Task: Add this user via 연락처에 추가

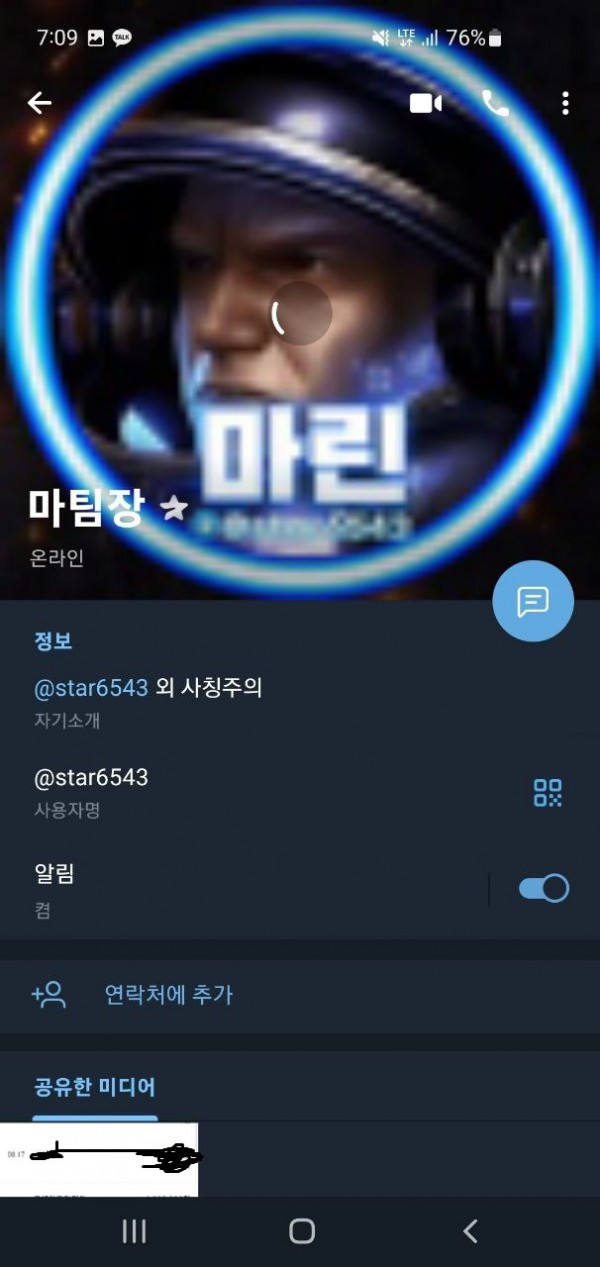Action: [x=168, y=995]
